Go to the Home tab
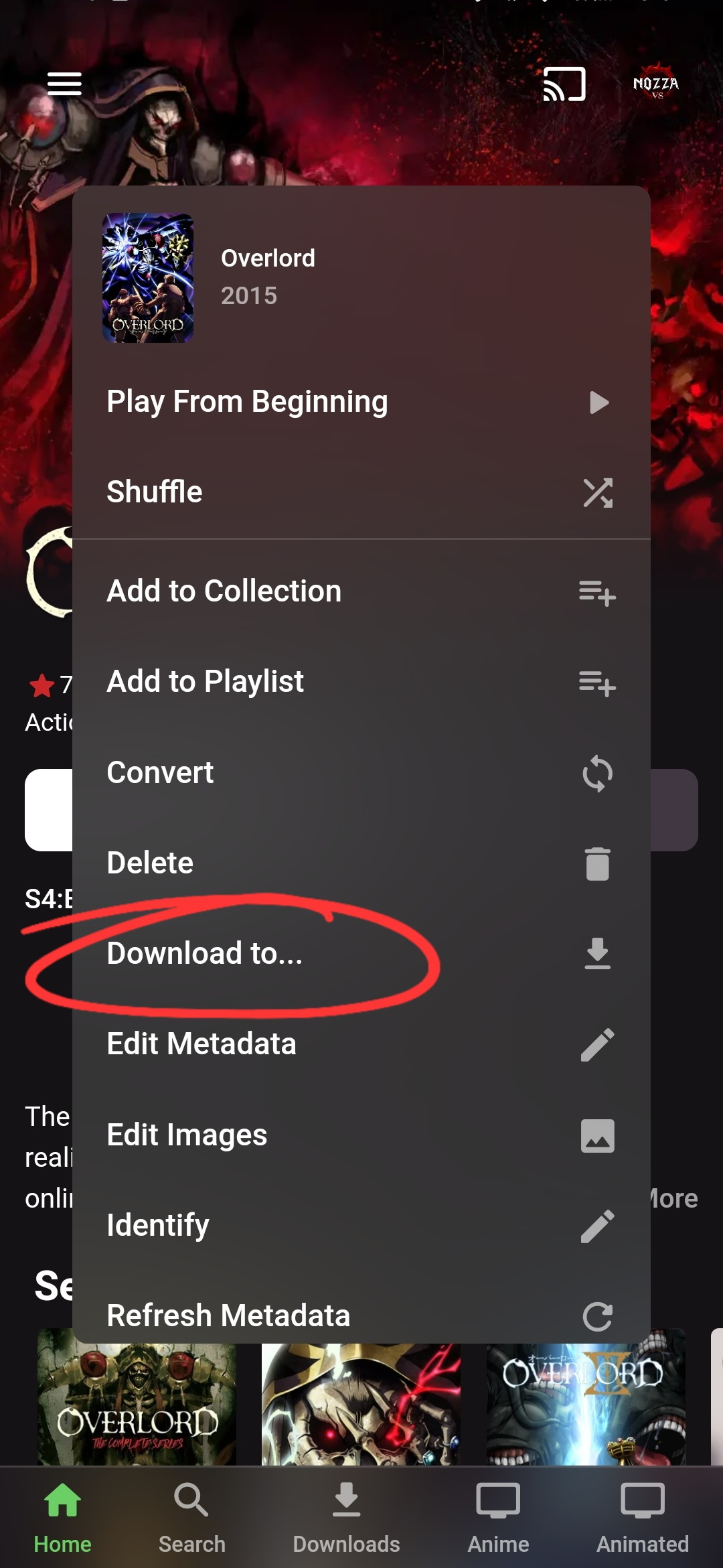Screen dimensions: 723x1568 [63, 1518]
